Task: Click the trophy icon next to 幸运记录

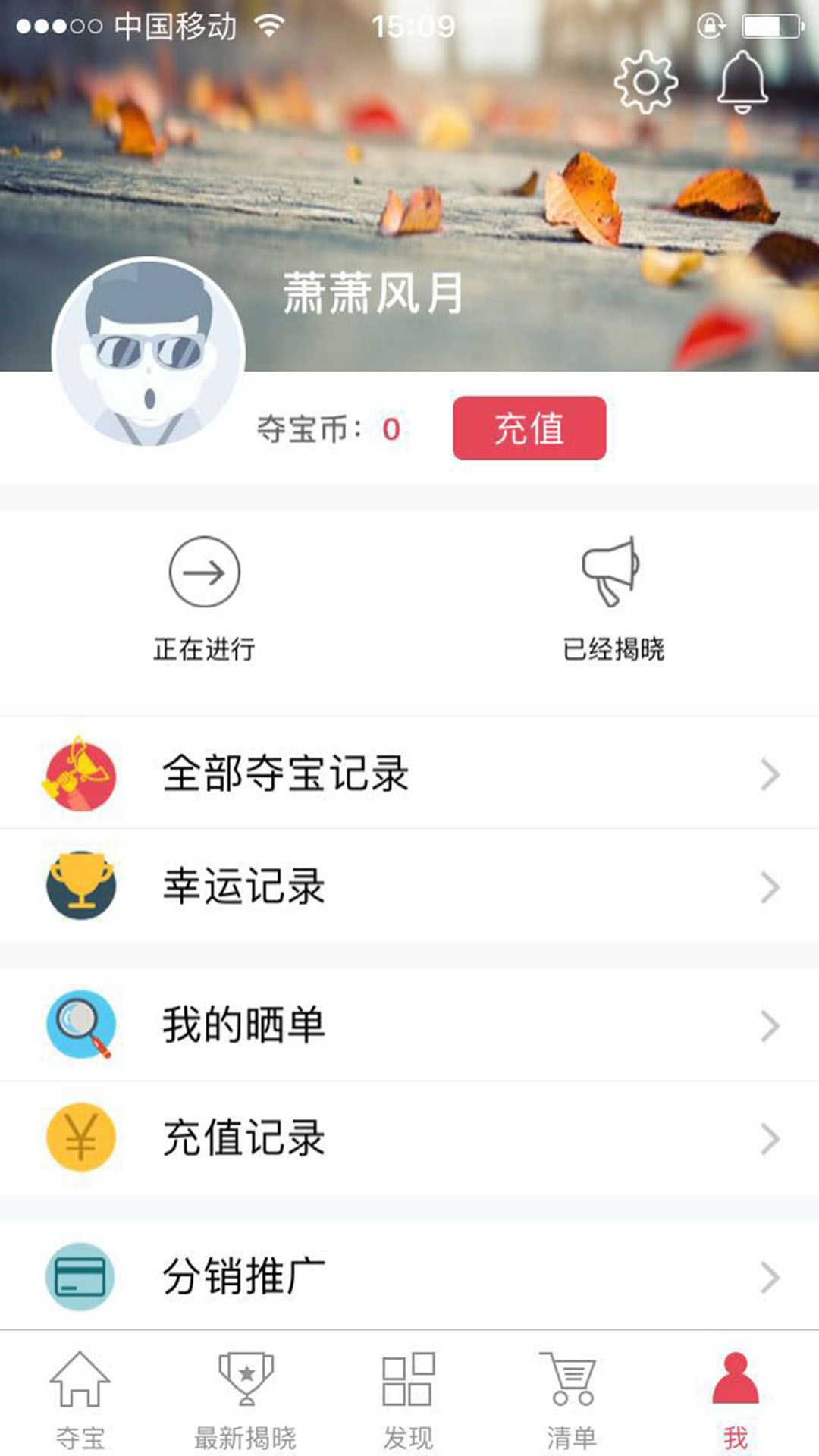Action: click(x=80, y=887)
